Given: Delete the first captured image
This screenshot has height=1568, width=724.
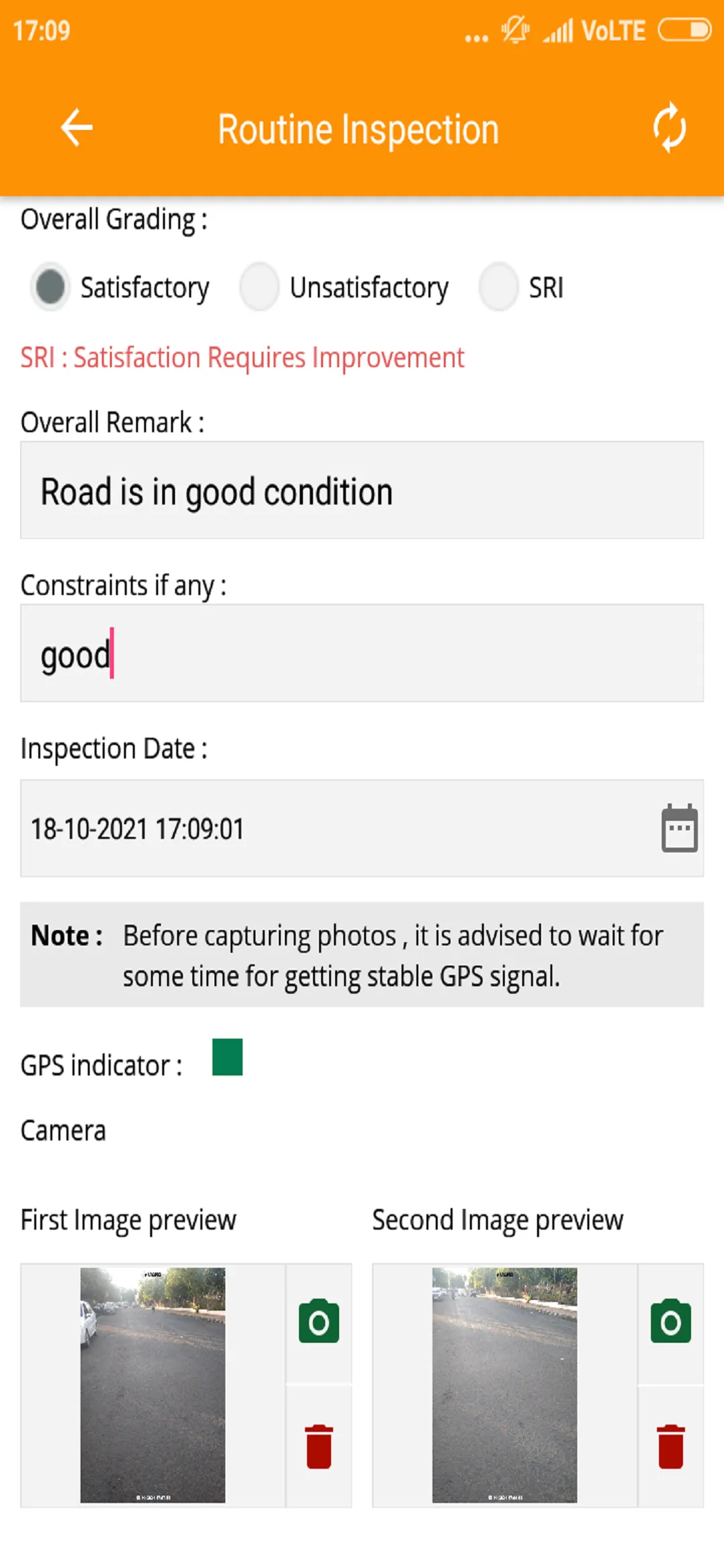Looking at the screenshot, I should tap(318, 1438).
